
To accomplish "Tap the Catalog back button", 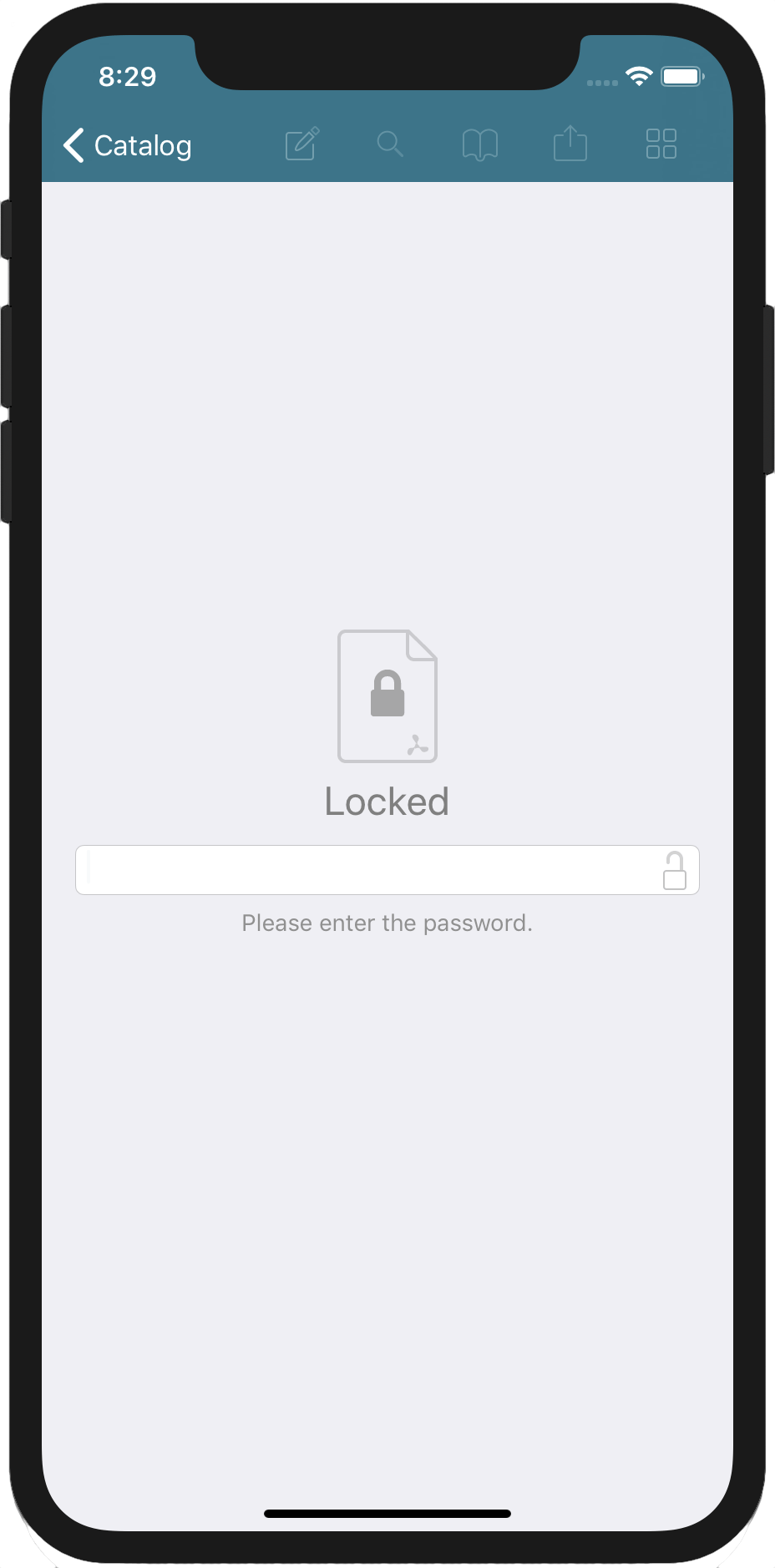I will point(127,144).
